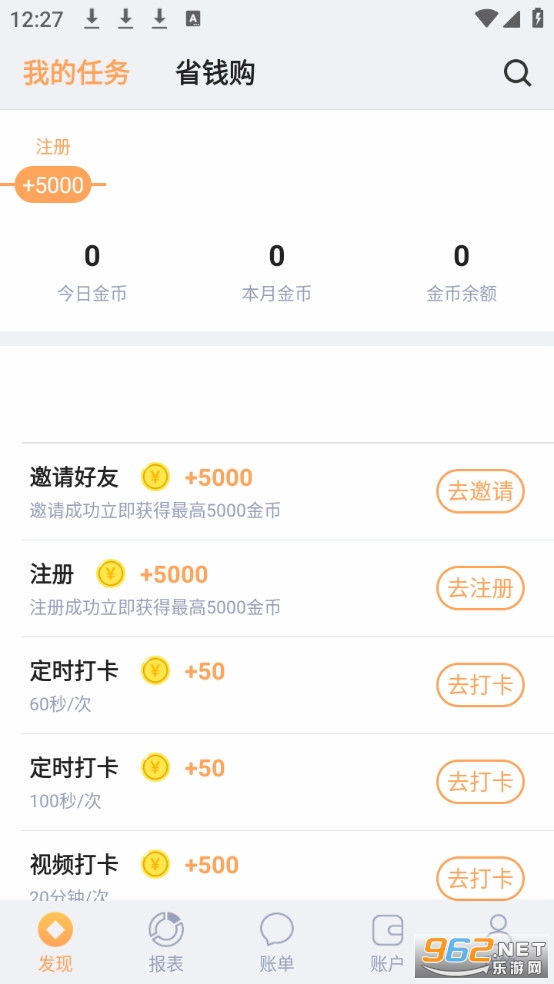Tap the 去注册 button
554x984 pixels.
(480, 588)
